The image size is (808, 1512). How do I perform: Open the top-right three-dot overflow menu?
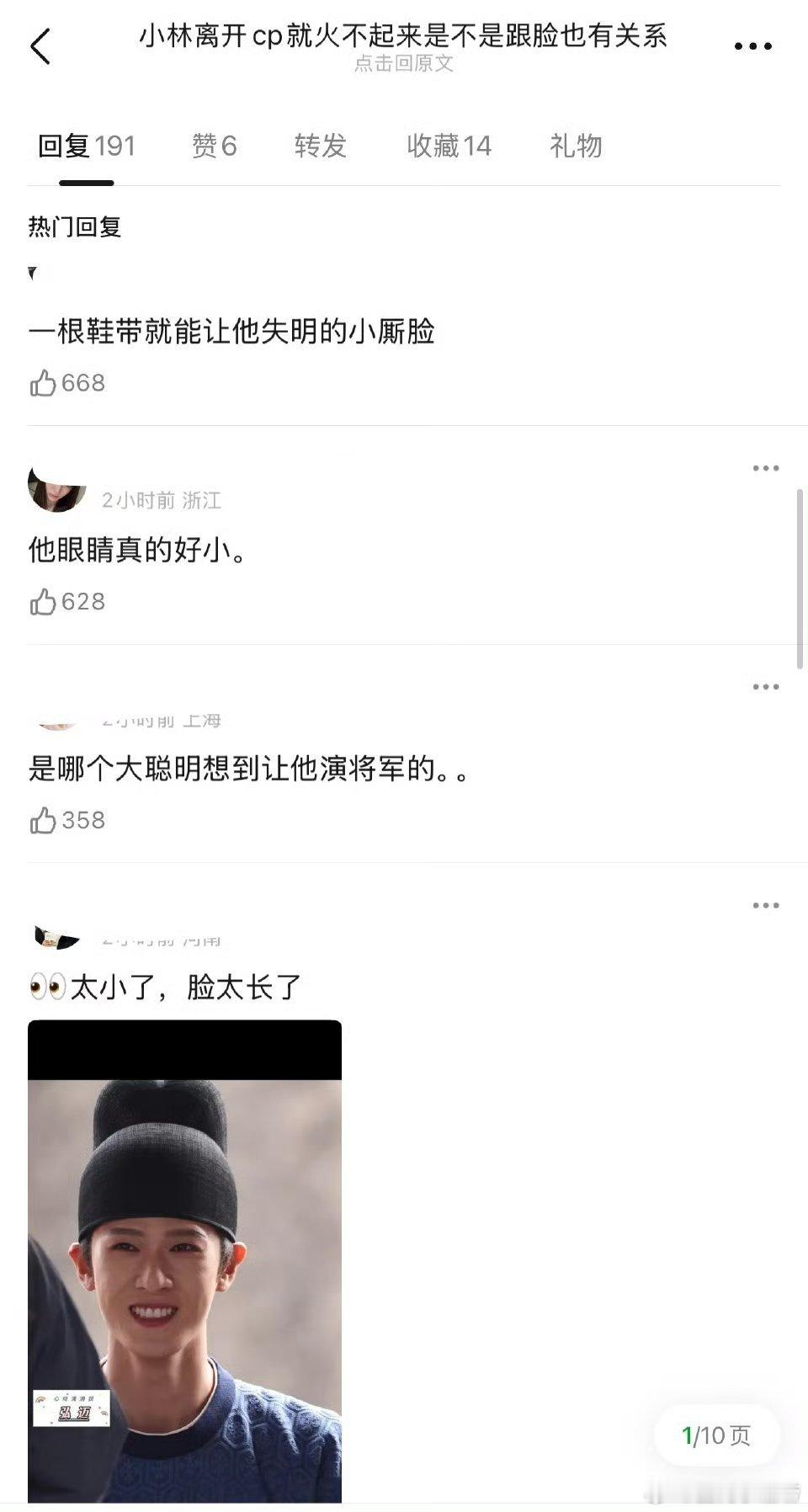pos(752,45)
